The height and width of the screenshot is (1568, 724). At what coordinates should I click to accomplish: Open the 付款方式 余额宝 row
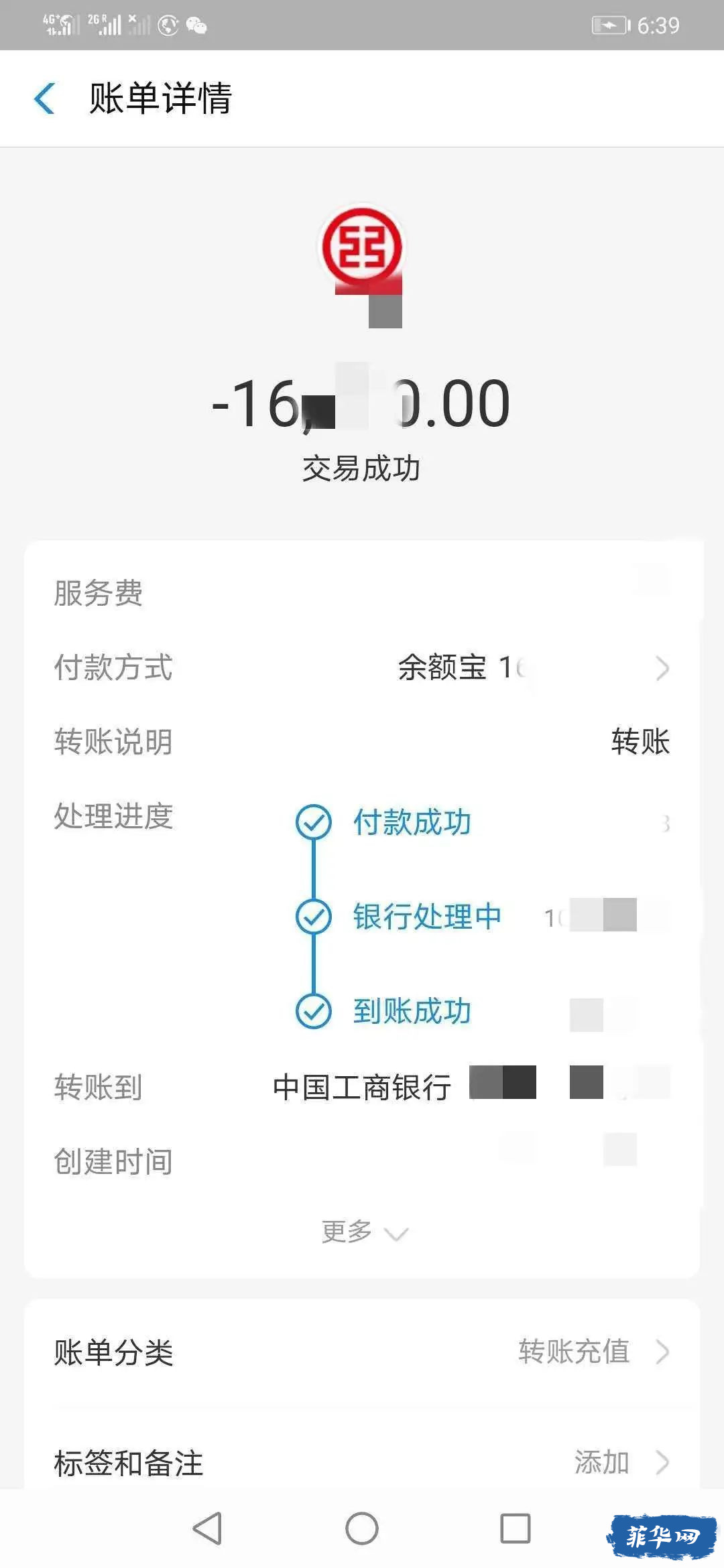coord(362,668)
